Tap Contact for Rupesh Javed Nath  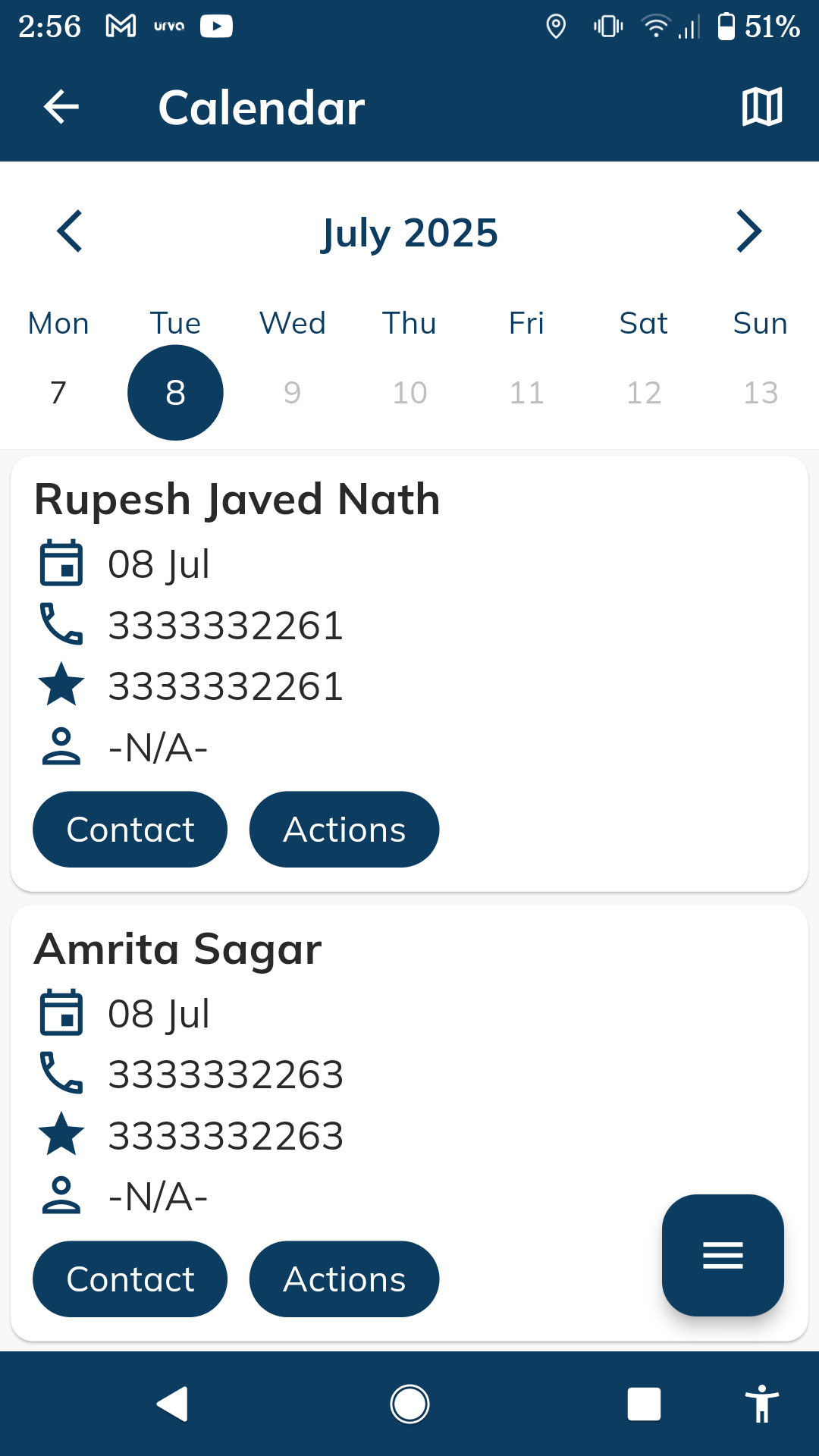[x=130, y=830]
